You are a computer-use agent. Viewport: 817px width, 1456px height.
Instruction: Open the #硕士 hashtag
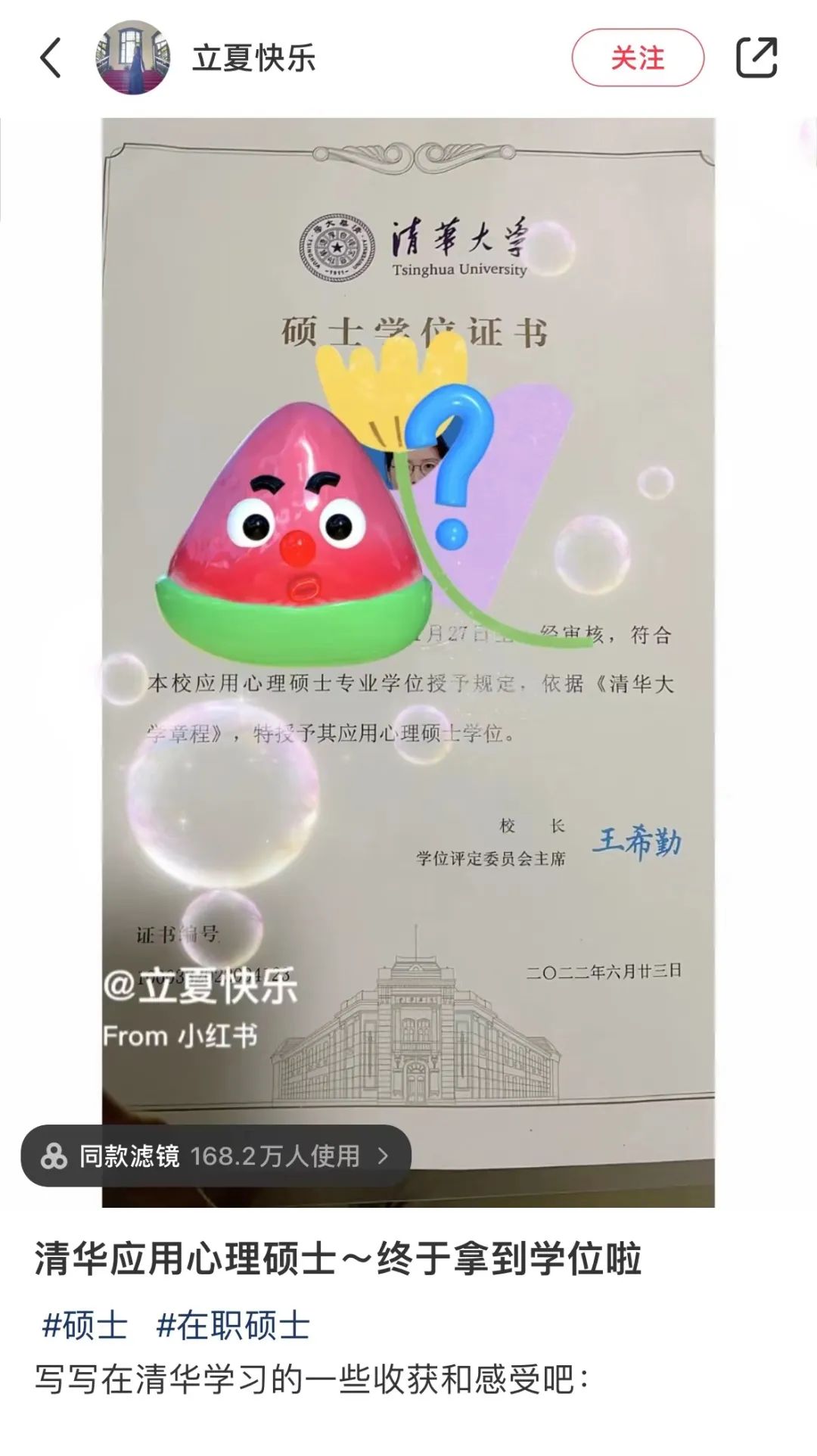(85, 1326)
